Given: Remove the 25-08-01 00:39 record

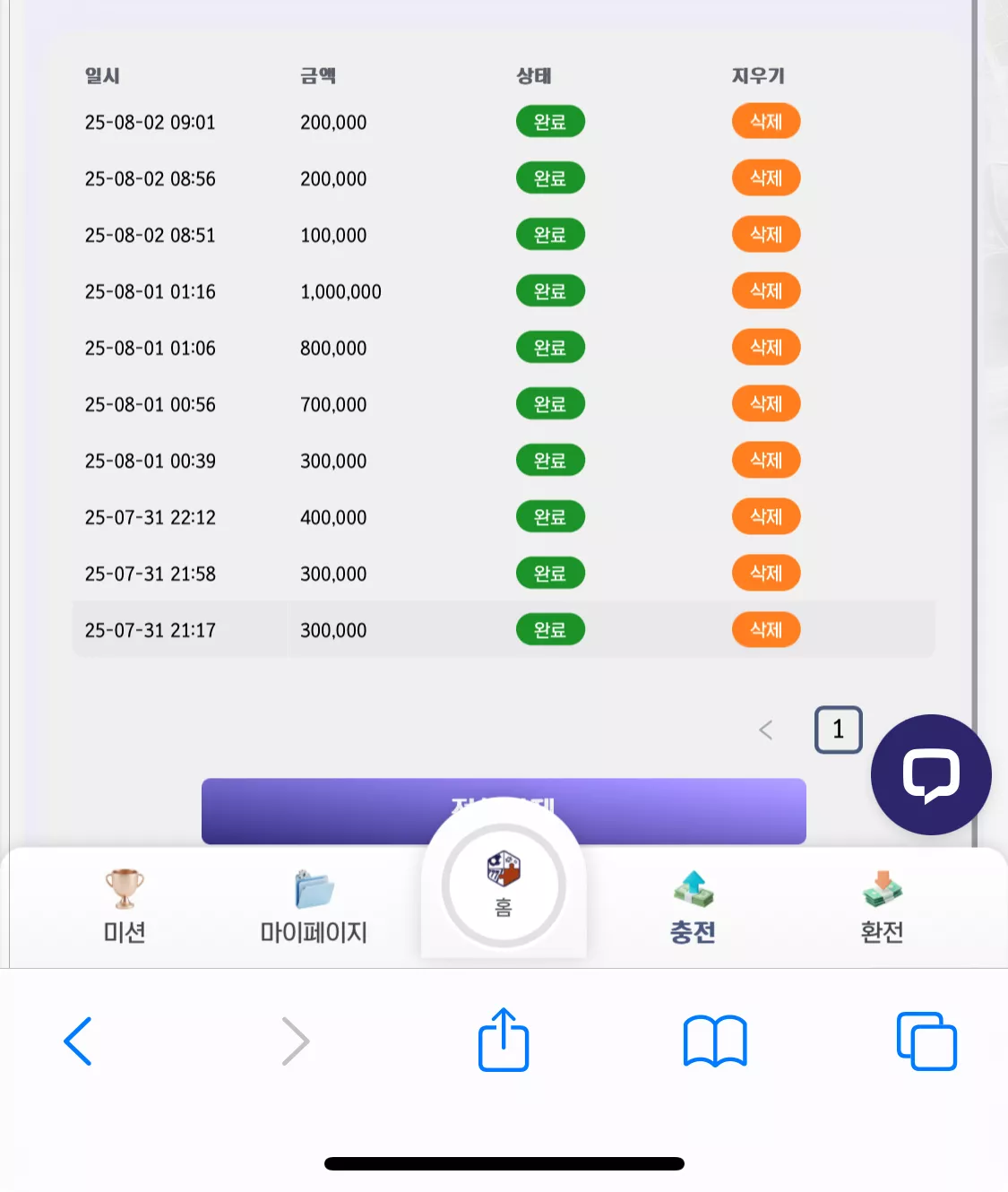Looking at the screenshot, I should pyautogui.click(x=766, y=460).
